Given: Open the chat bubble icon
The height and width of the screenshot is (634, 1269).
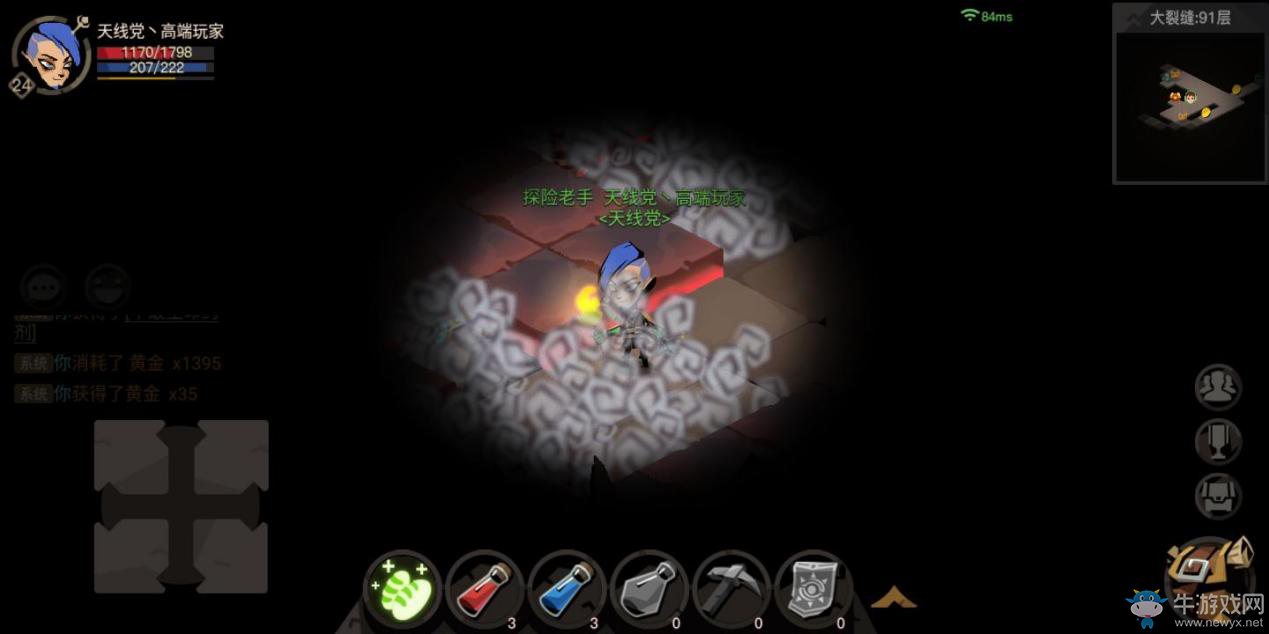Looking at the screenshot, I should click(43, 288).
